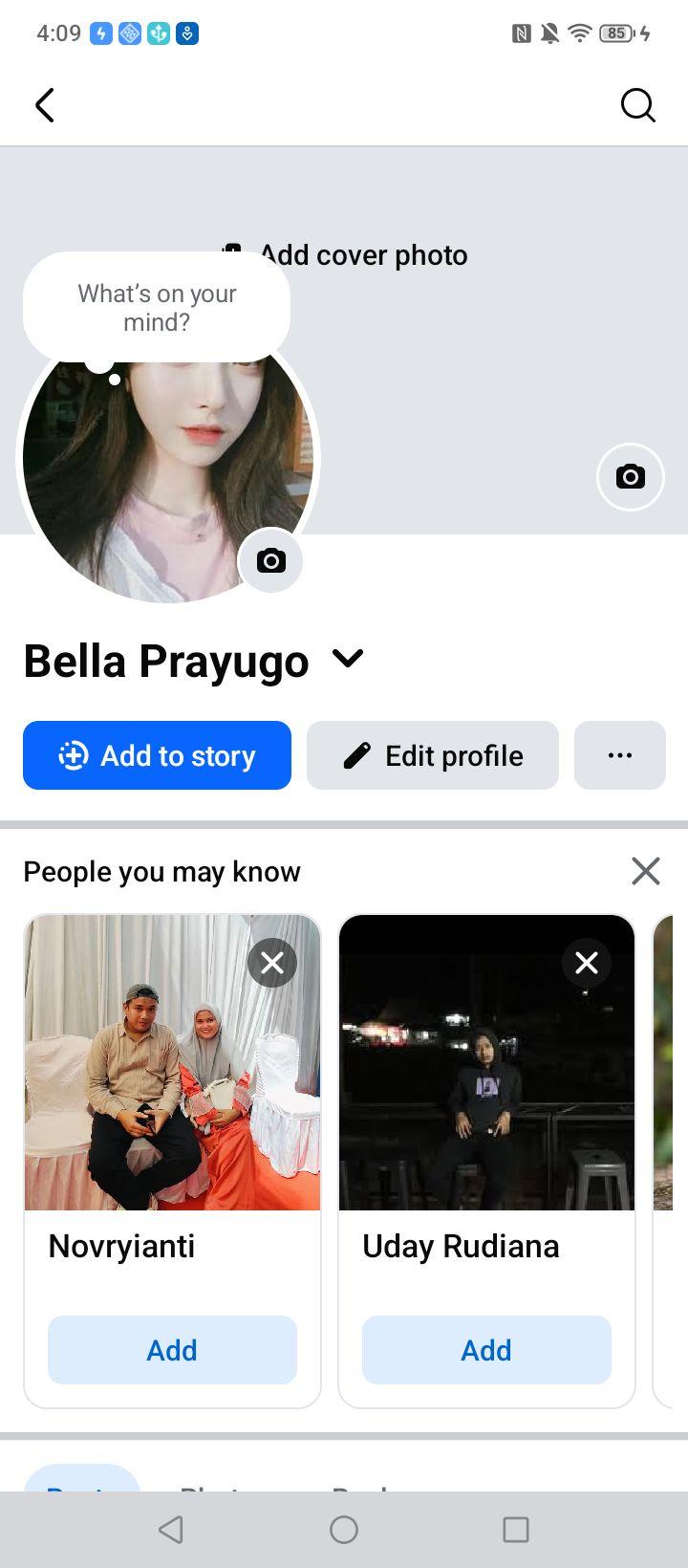Tap the cover photo camera icon
Image resolution: width=688 pixels, height=1568 pixels.
tap(630, 476)
